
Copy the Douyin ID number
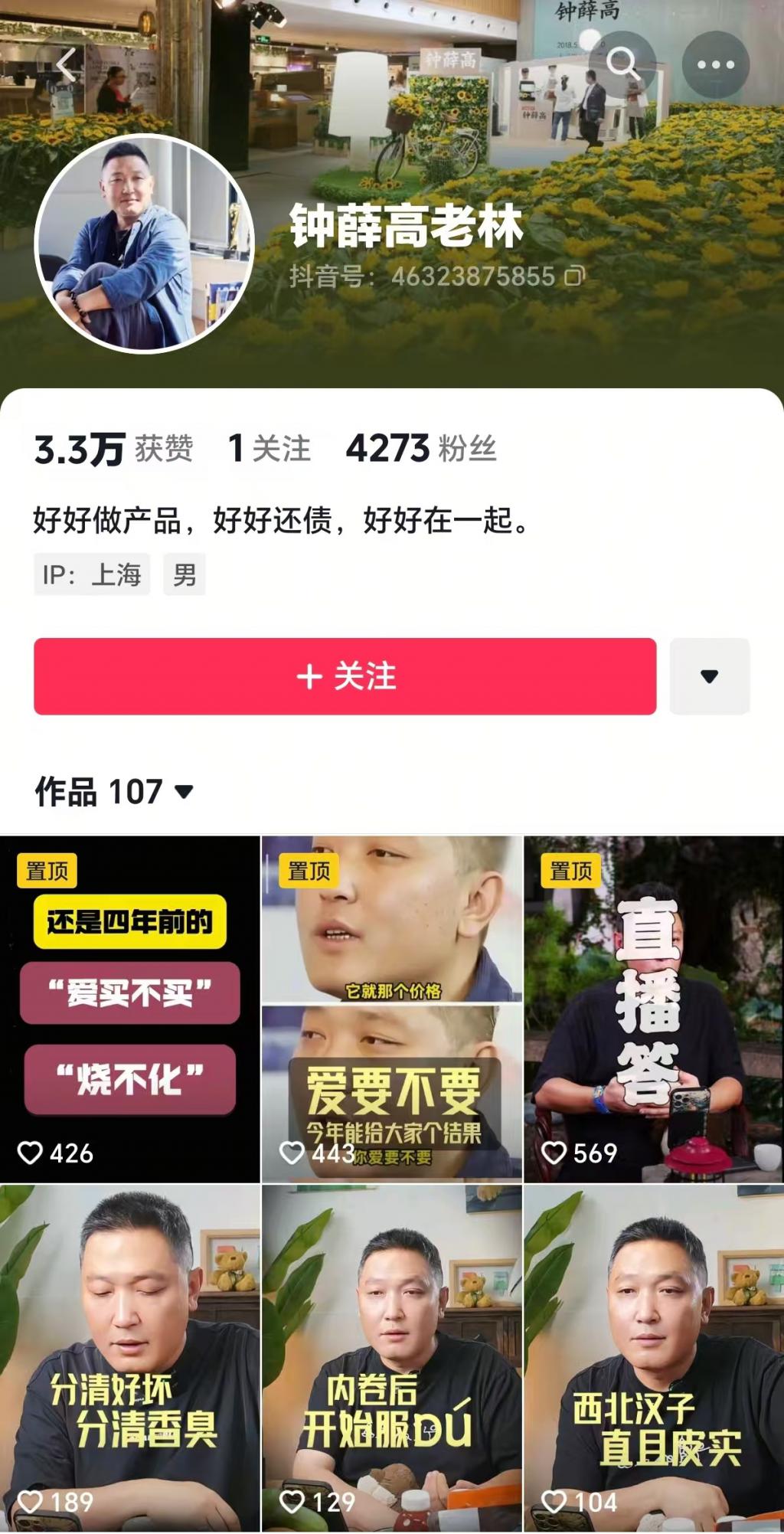point(575,276)
